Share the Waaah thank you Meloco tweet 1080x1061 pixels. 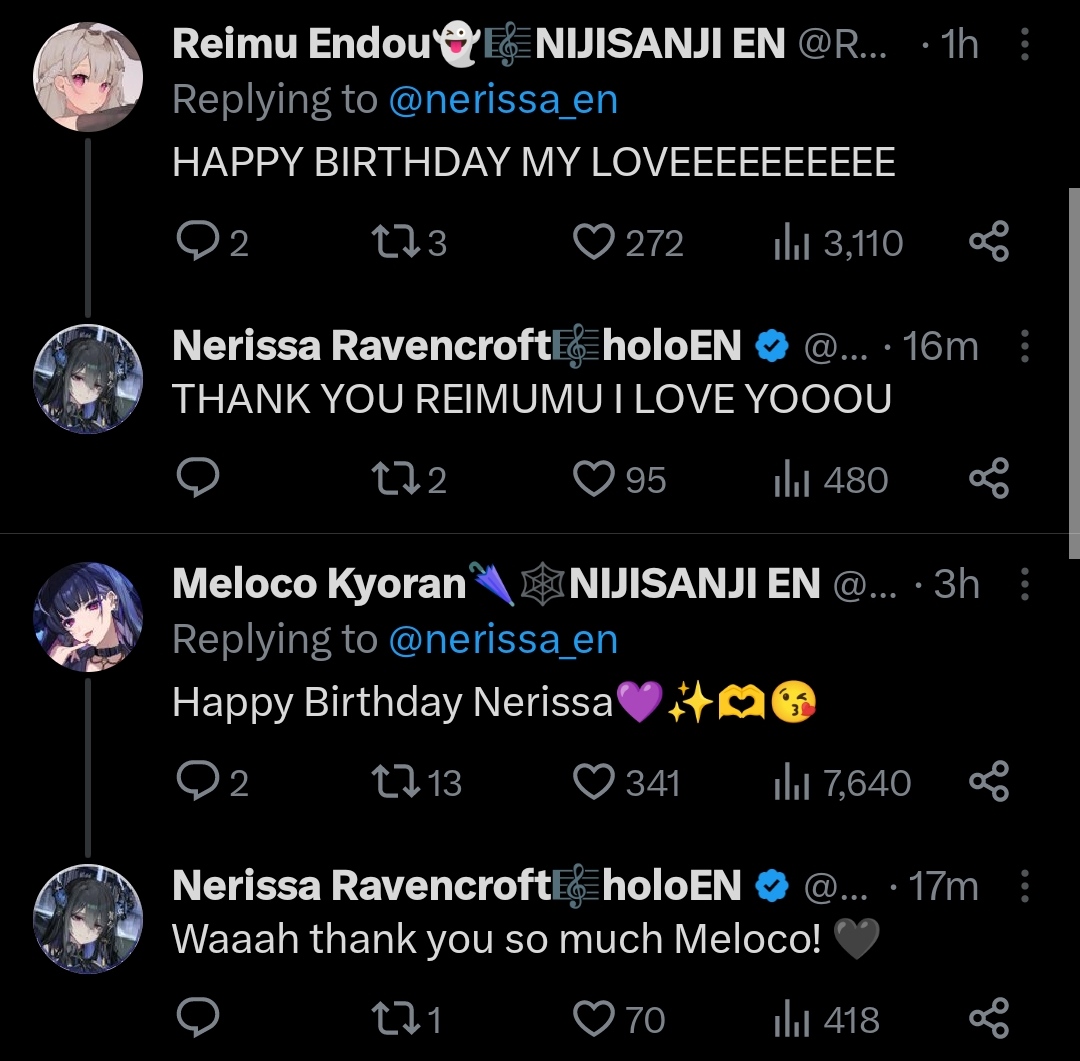click(989, 1020)
